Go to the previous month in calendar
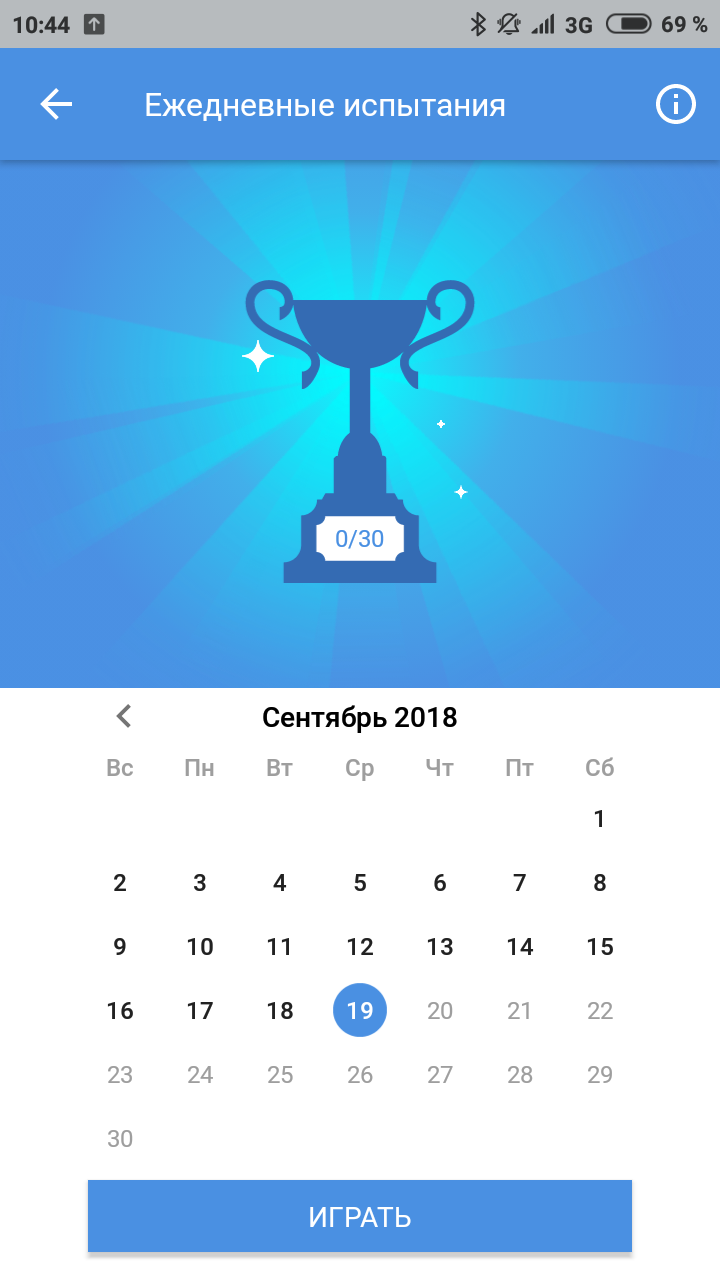 124,716
